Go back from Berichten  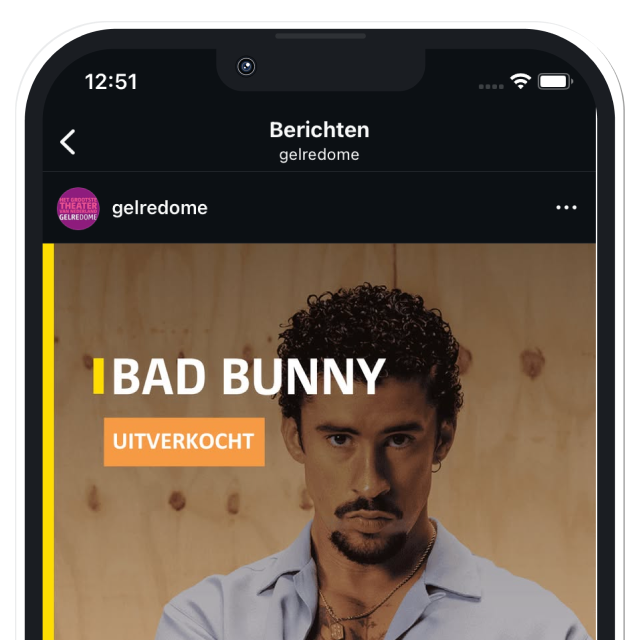click(x=67, y=142)
